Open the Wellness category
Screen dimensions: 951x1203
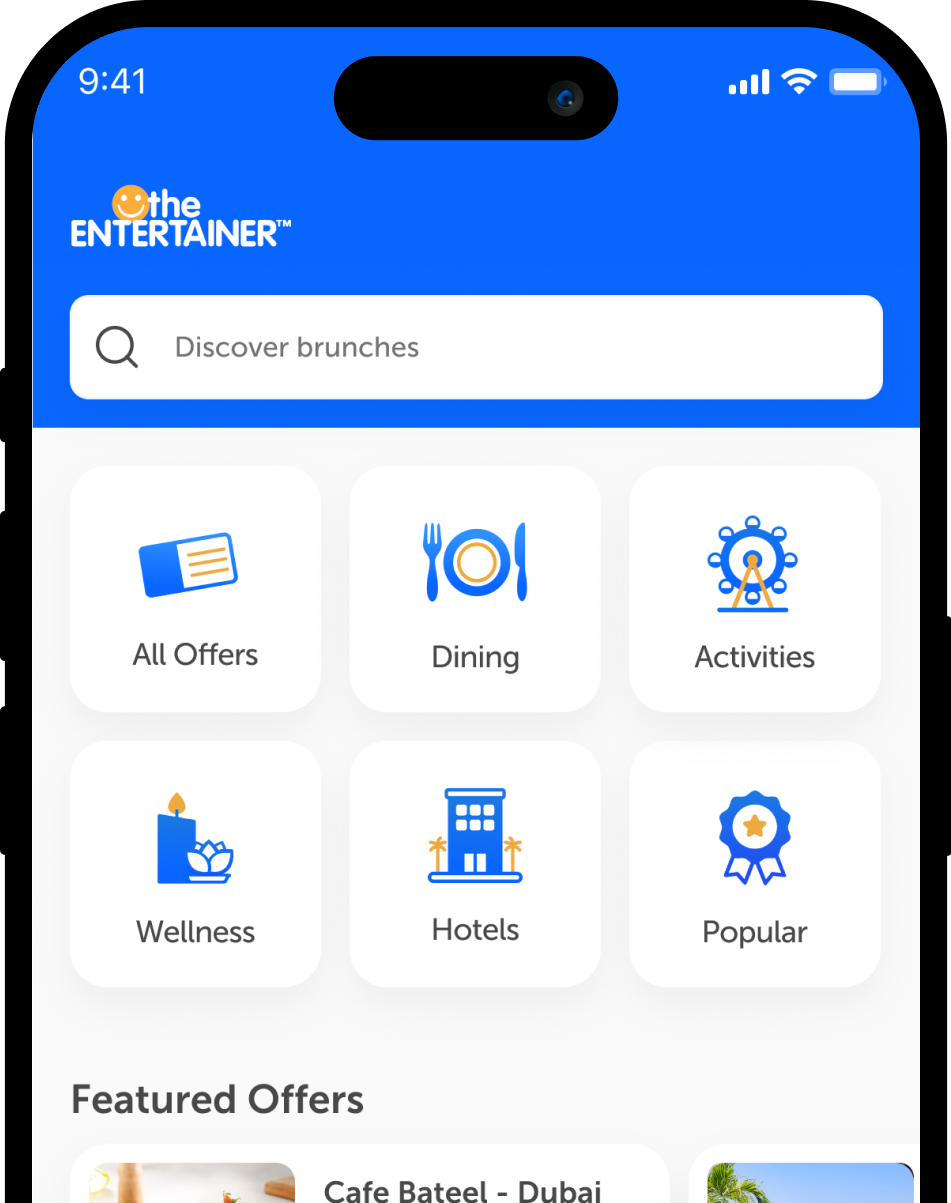[x=196, y=864]
